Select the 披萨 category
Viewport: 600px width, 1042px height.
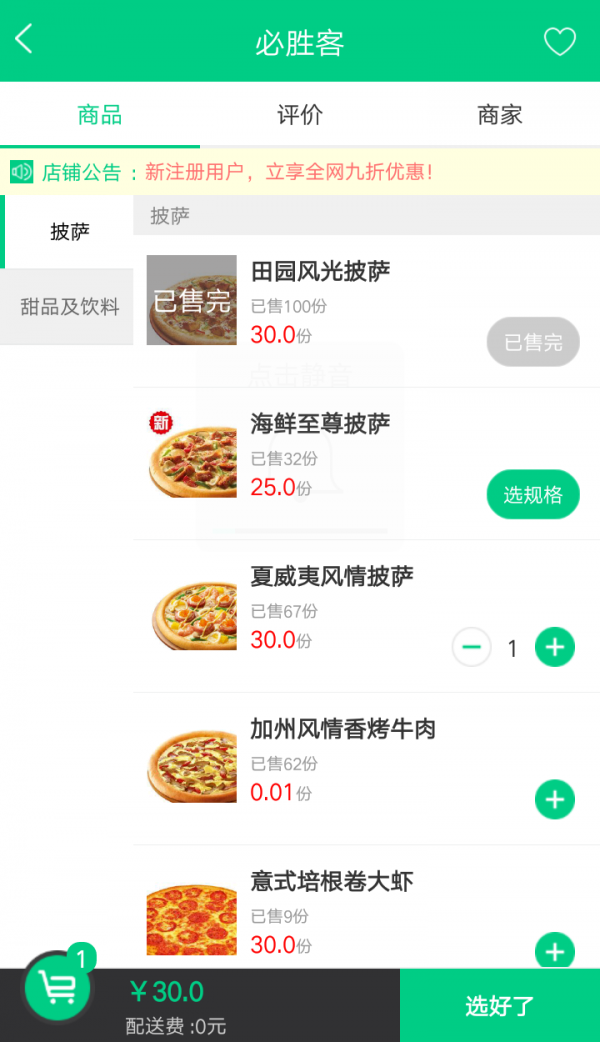coord(69,232)
